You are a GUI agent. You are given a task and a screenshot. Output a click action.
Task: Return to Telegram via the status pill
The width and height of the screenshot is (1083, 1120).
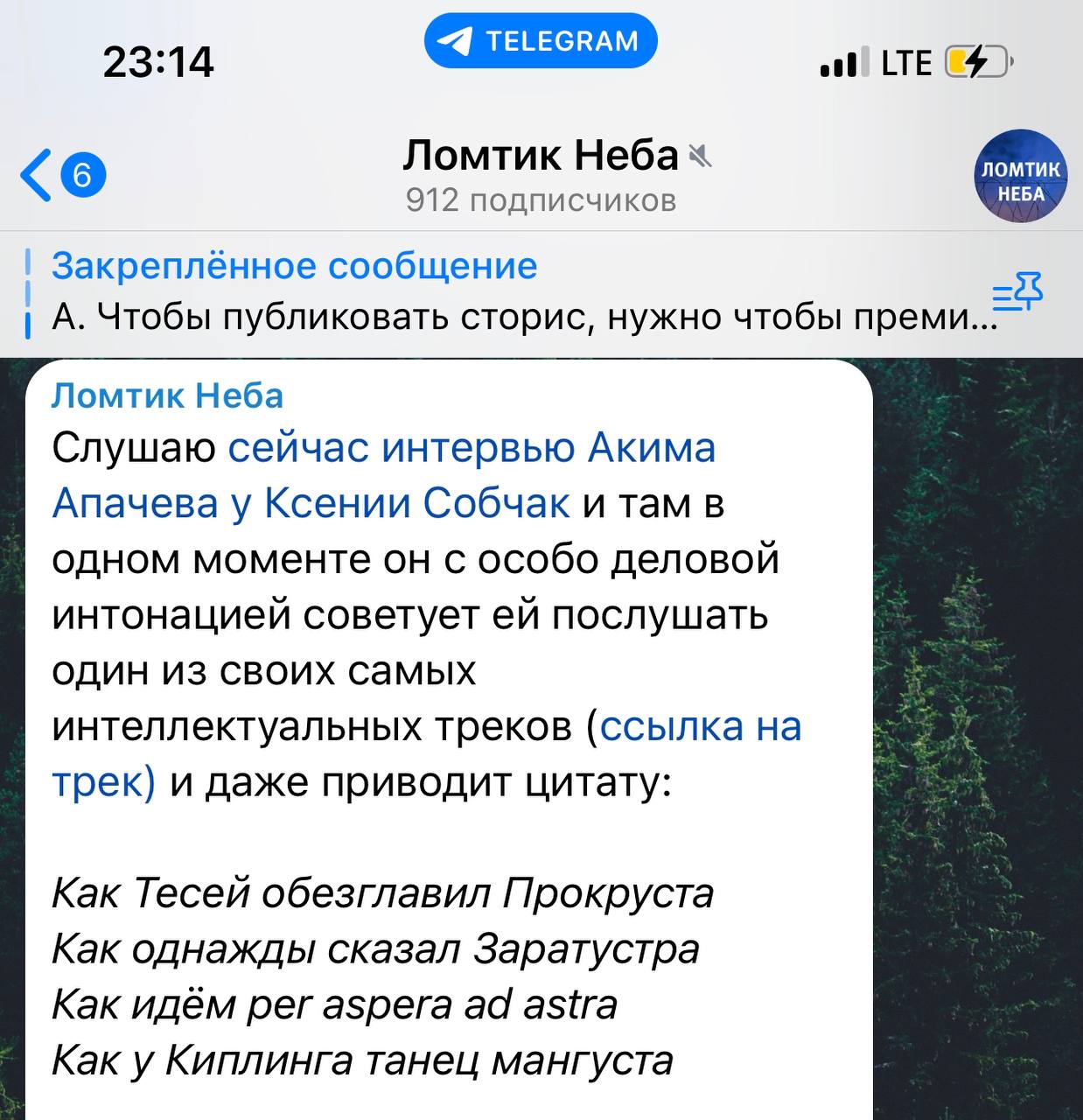[x=541, y=41]
